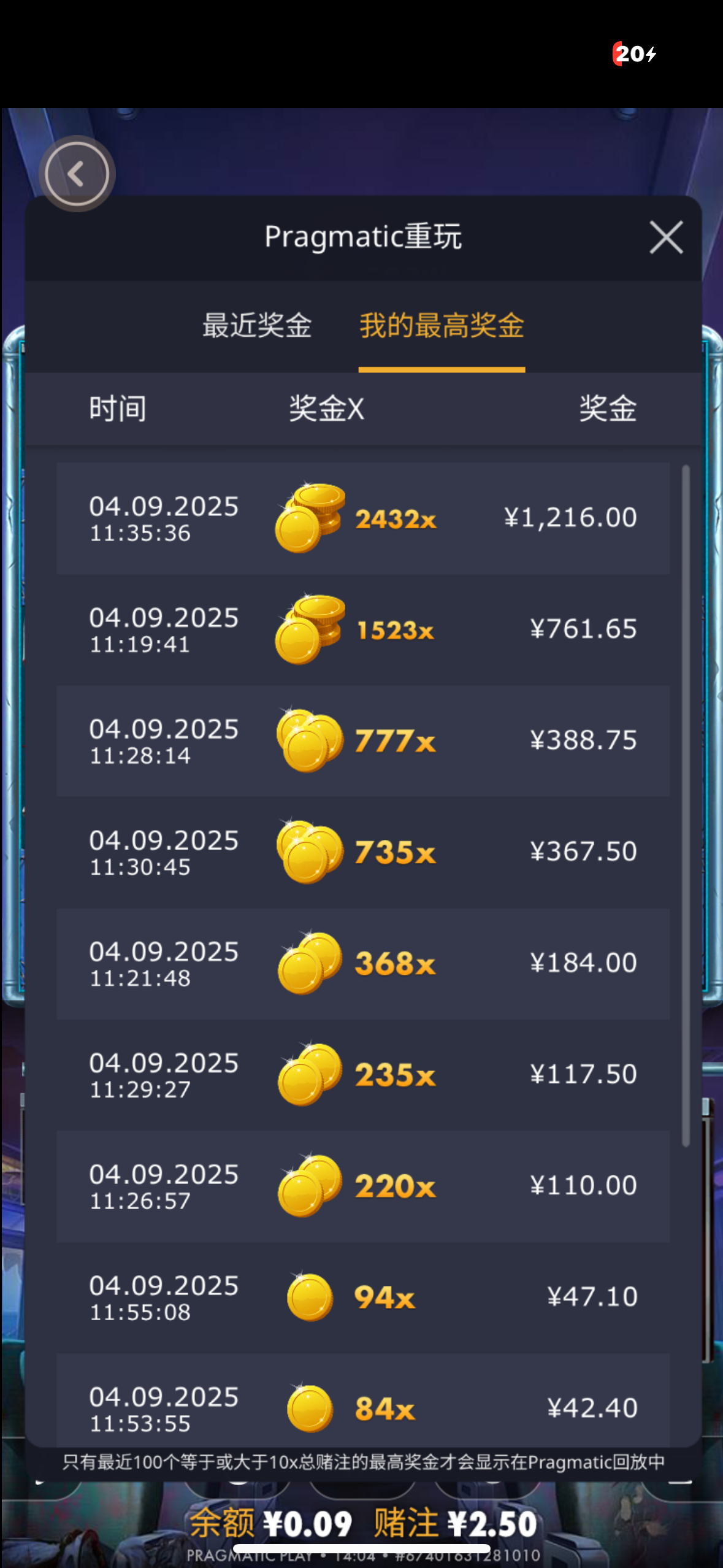
Task: Open the 2432x win replay
Action: 363,518
